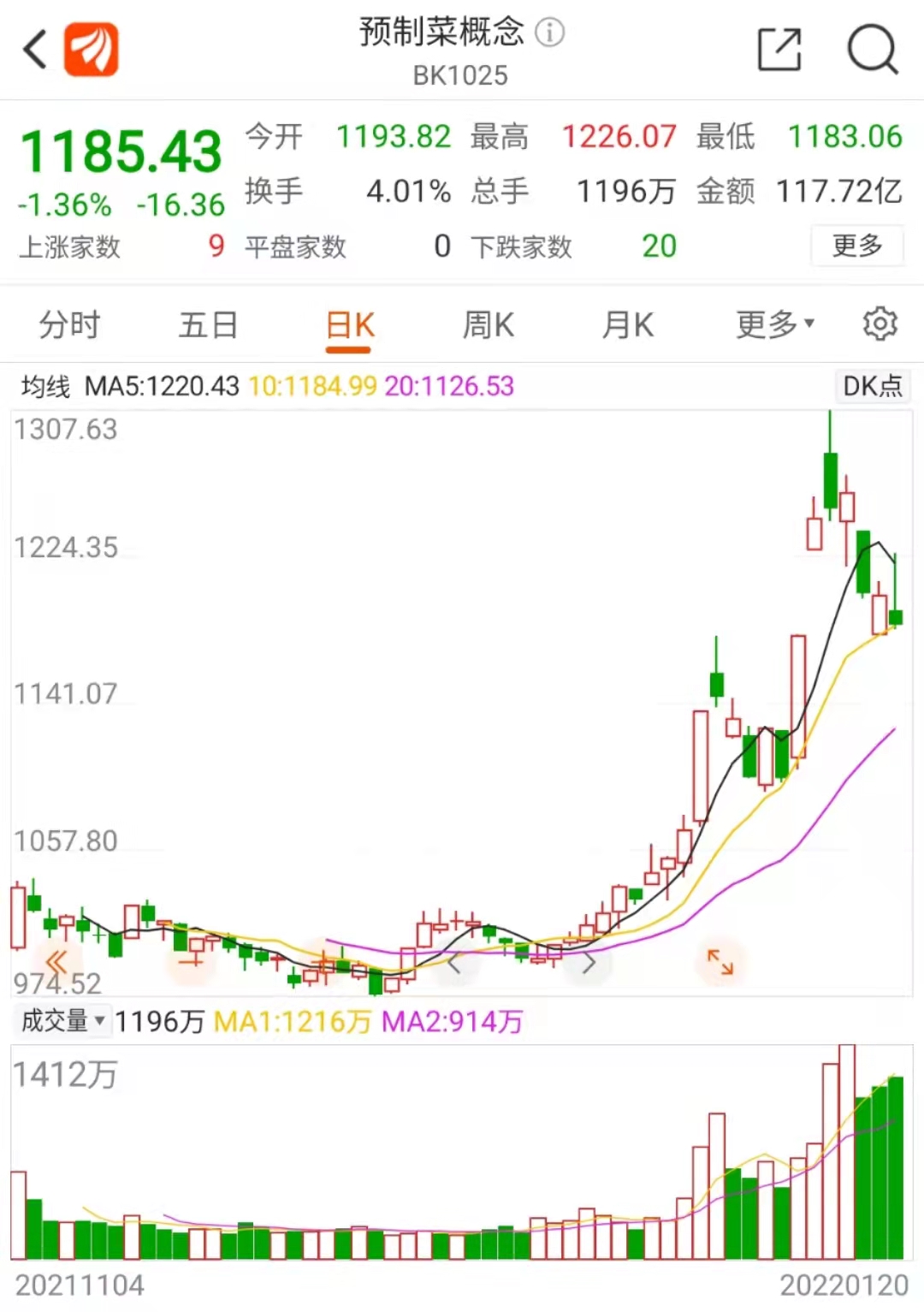Screen dimensions: 924x1312
Task: Move chart left one step
Action: pyautogui.click(x=454, y=964)
